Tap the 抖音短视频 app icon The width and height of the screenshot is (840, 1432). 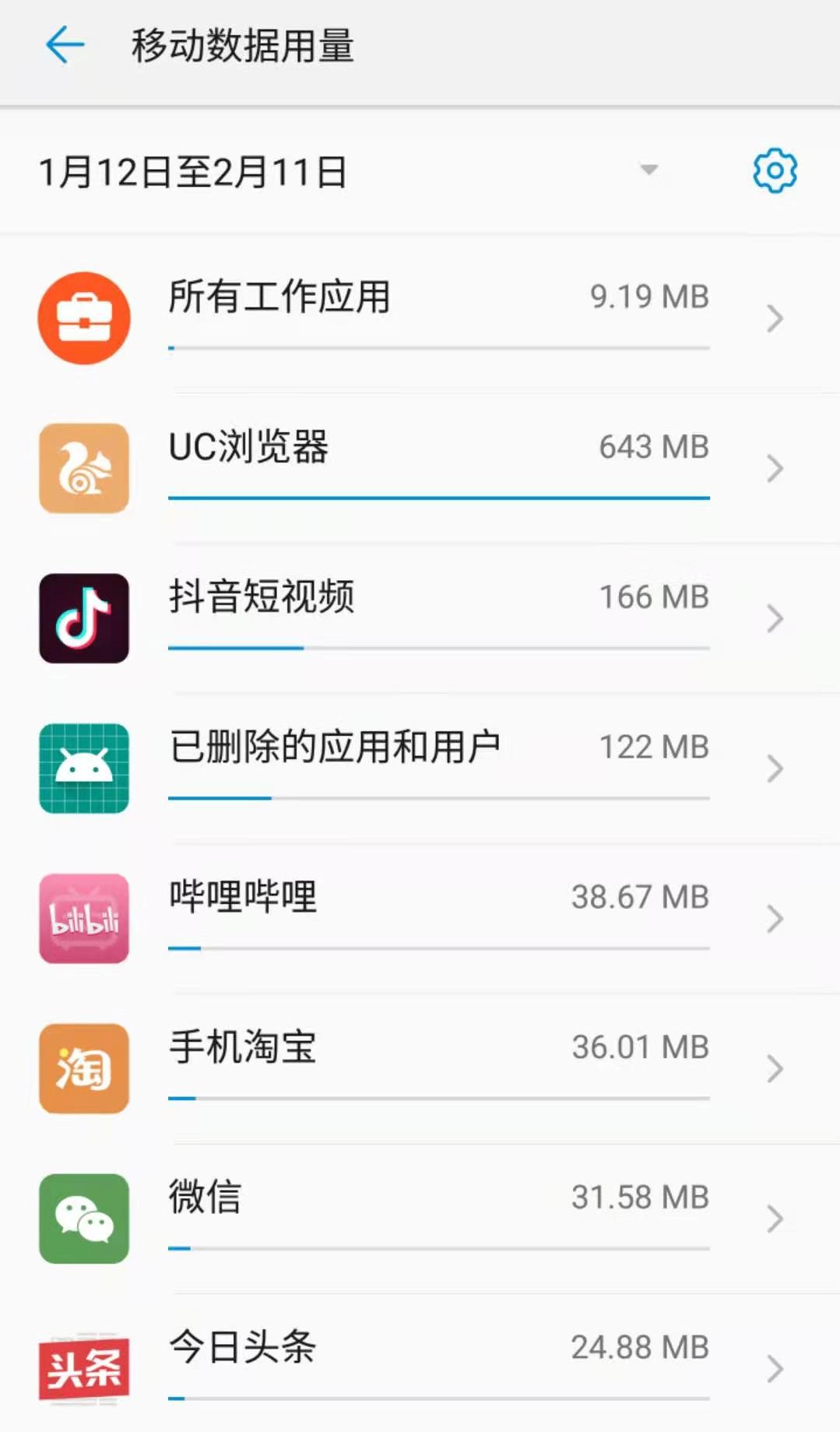pyautogui.click(x=84, y=617)
